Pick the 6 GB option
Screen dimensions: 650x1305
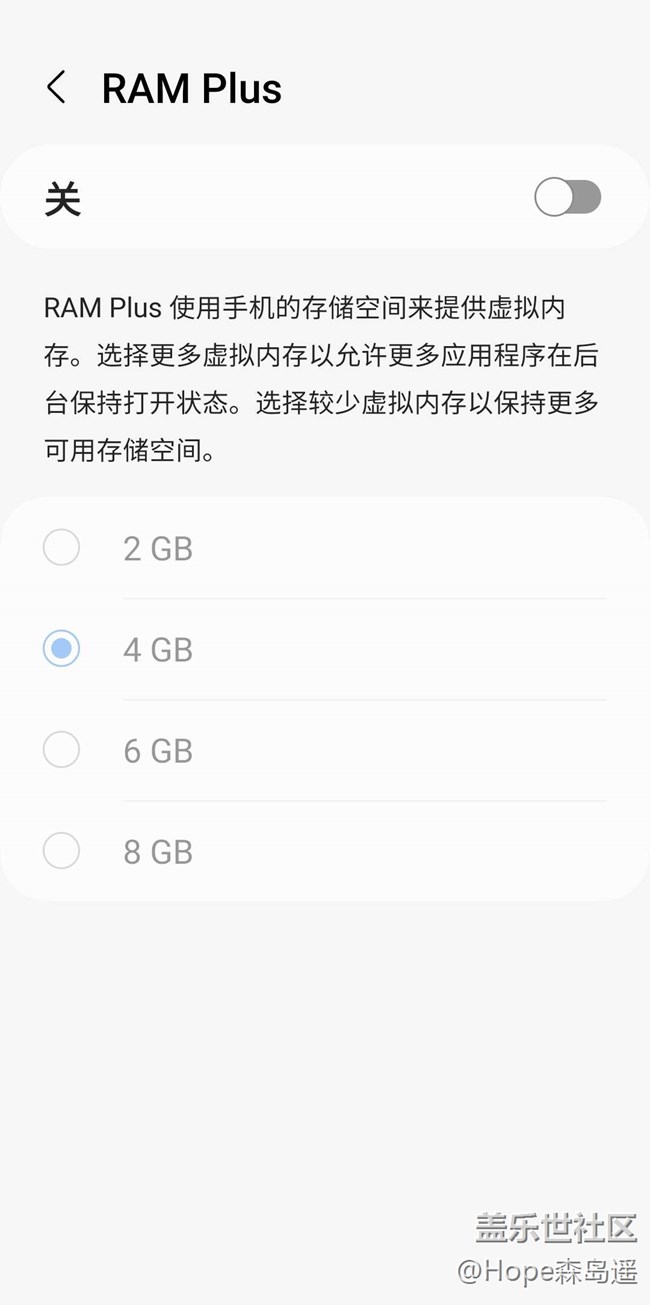click(62, 750)
